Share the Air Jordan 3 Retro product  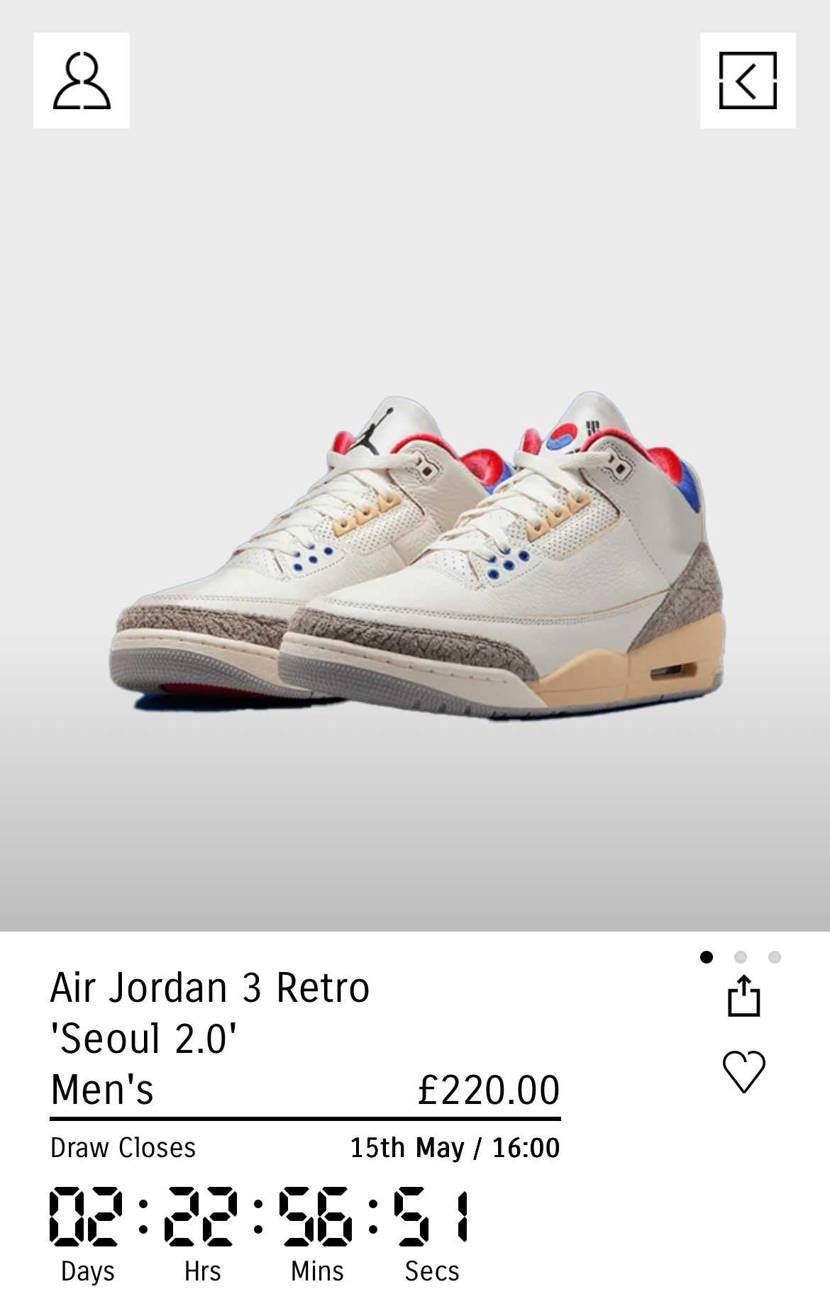click(x=744, y=996)
